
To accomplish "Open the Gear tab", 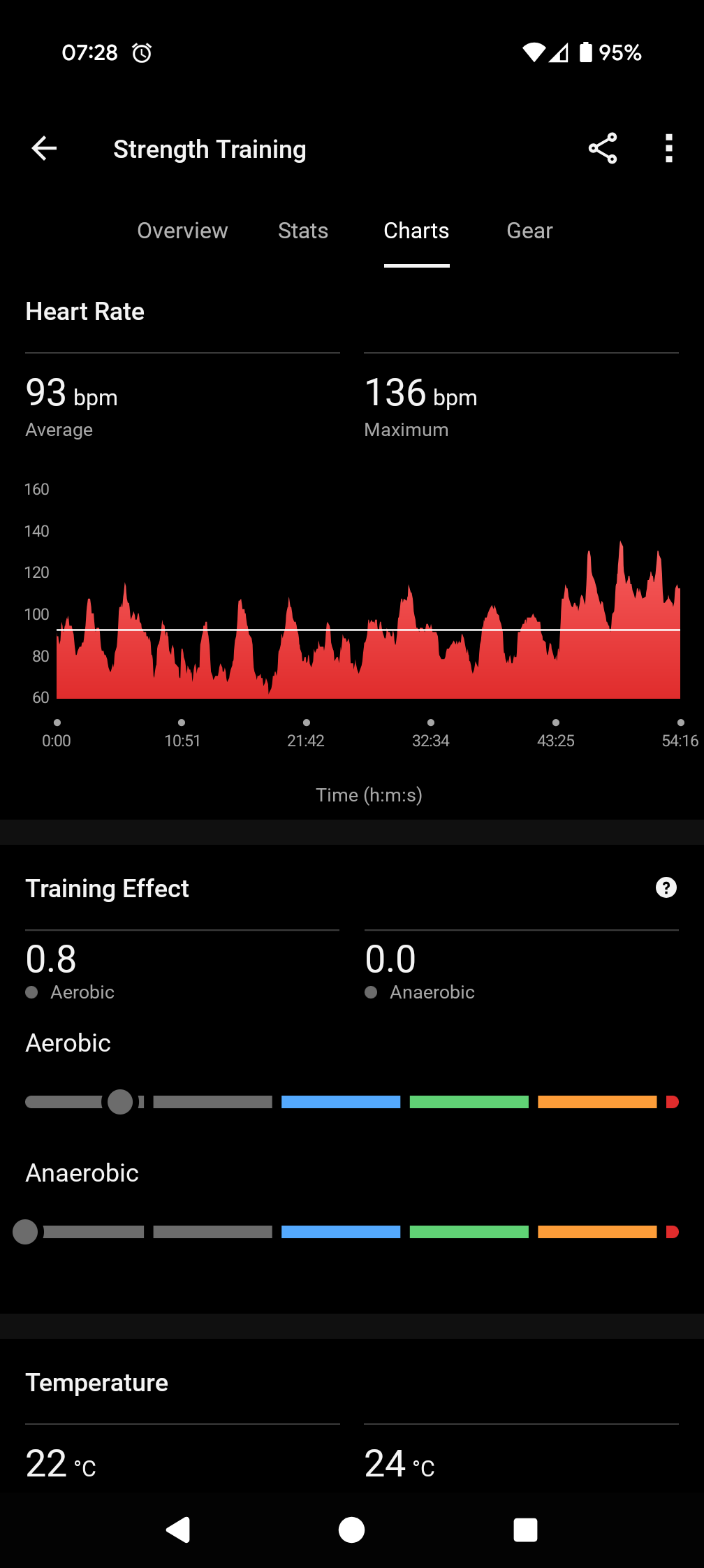I will 529,231.
